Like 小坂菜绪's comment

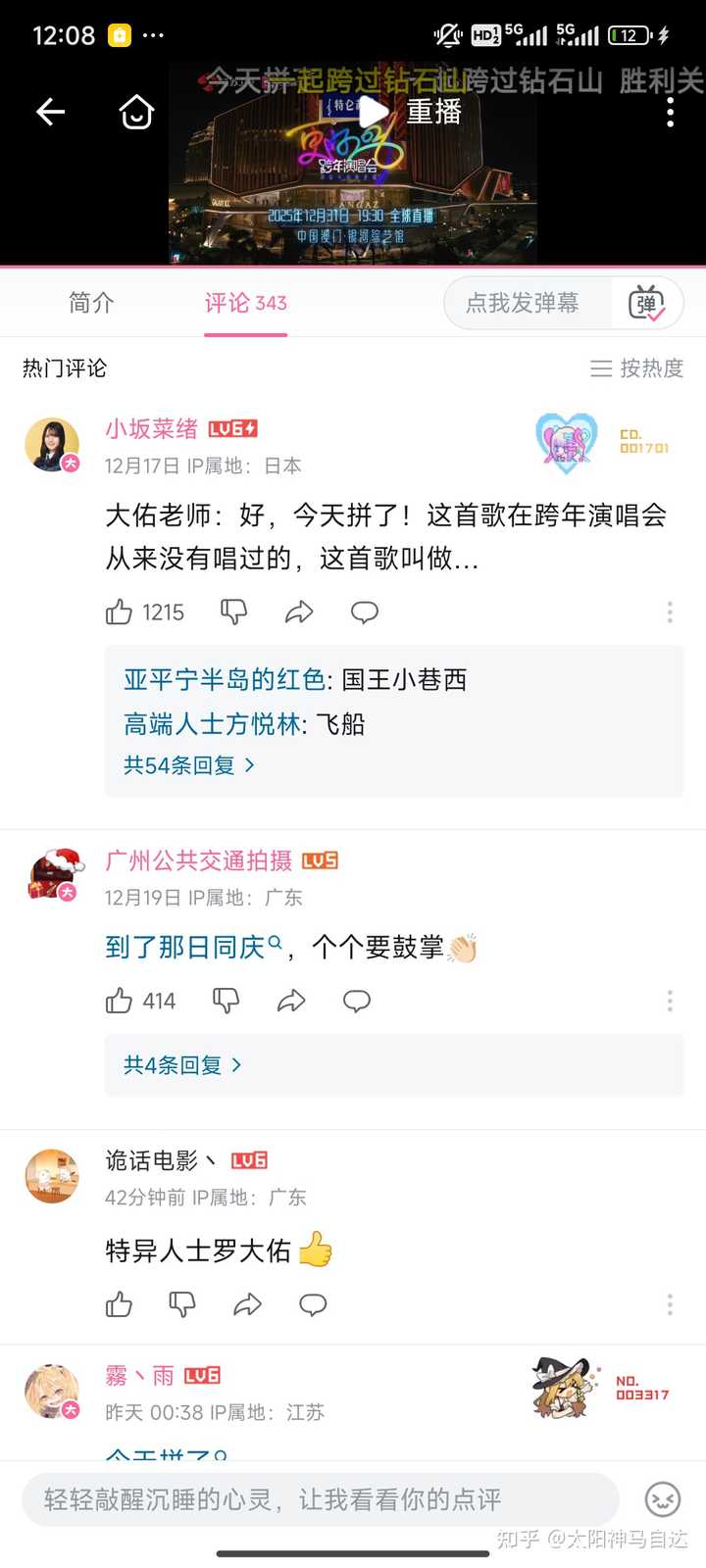[120, 612]
